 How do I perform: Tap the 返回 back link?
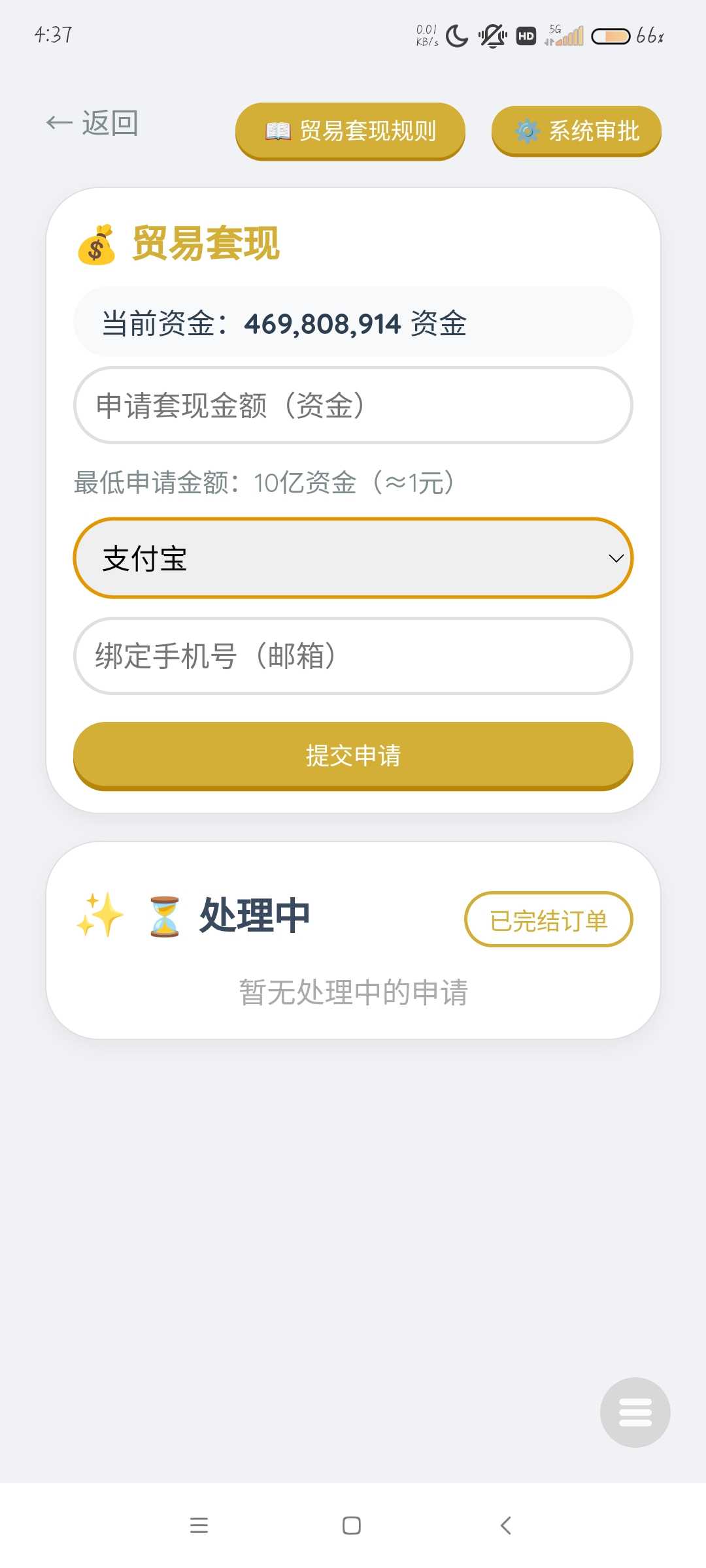click(x=93, y=123)
